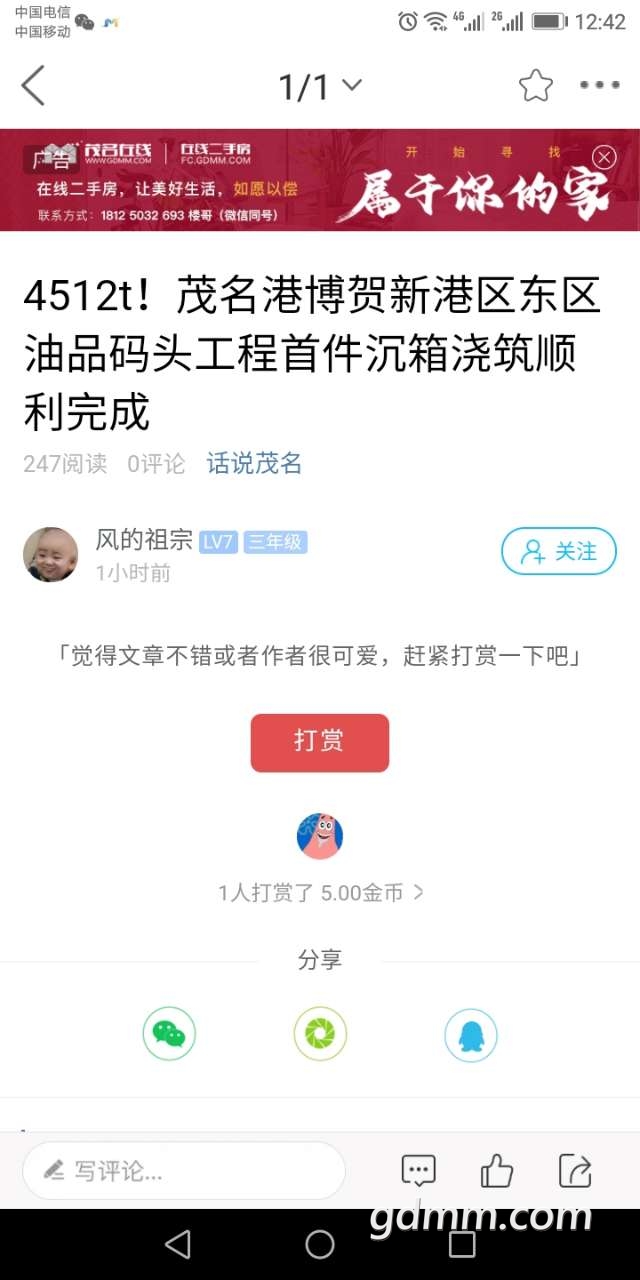
Task: Close the red ad banner
Action: 604,157
